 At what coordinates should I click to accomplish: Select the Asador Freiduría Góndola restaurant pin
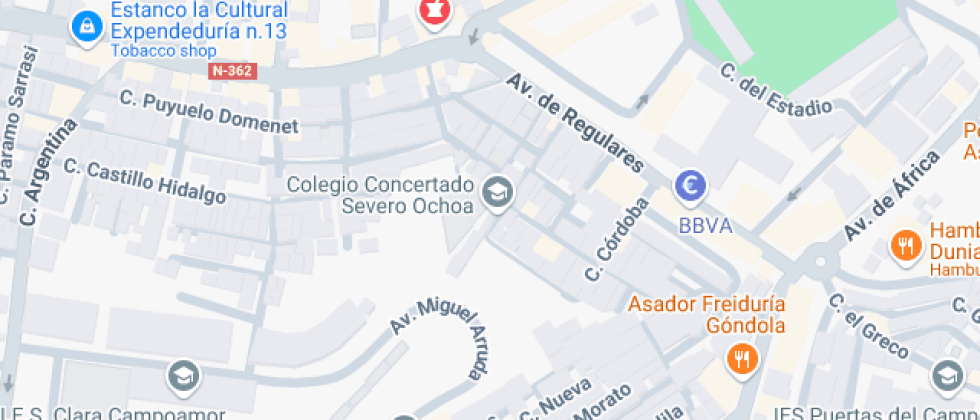pyautogui.click(x=741, y=358)
